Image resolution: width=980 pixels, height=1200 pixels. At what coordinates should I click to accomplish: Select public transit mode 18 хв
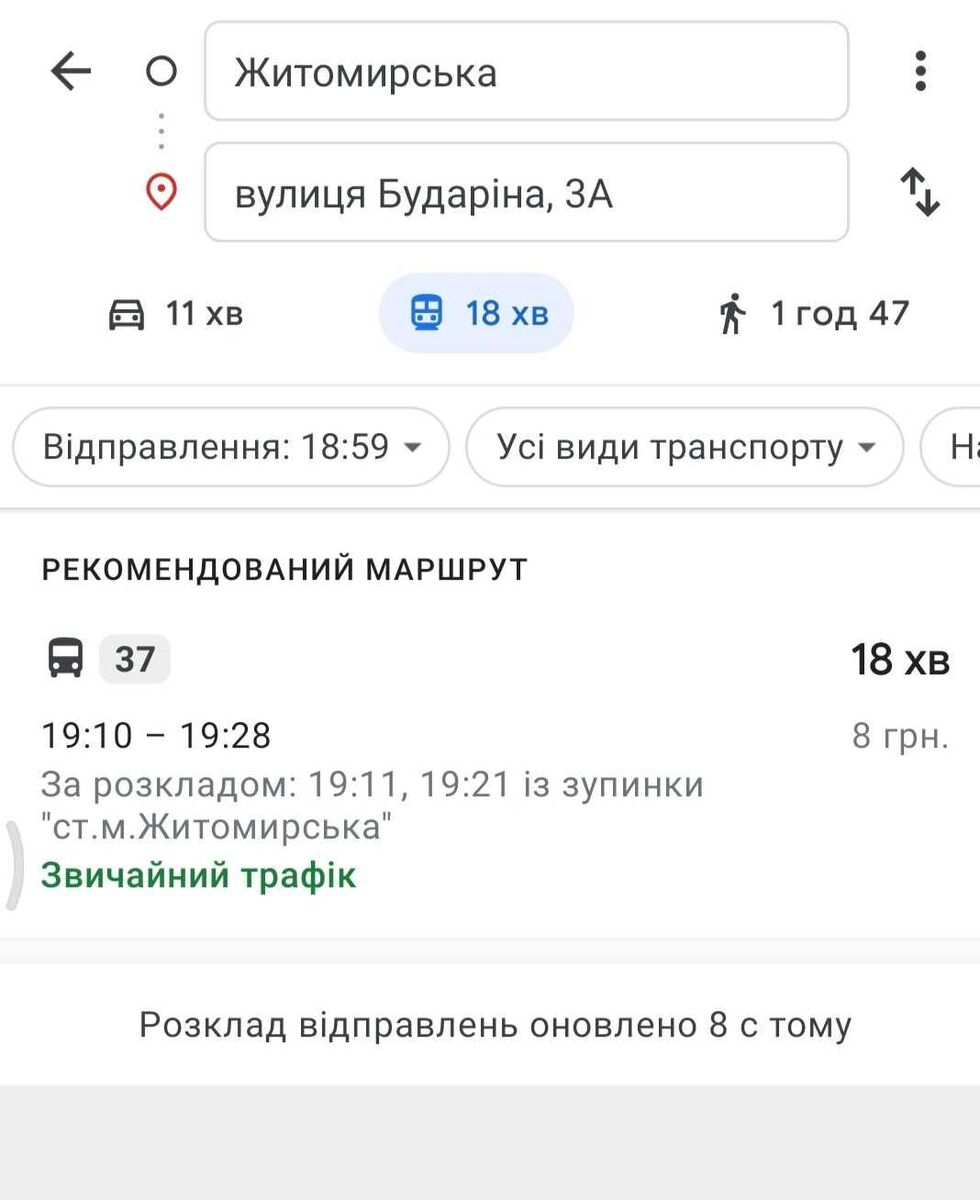point(477,314)
